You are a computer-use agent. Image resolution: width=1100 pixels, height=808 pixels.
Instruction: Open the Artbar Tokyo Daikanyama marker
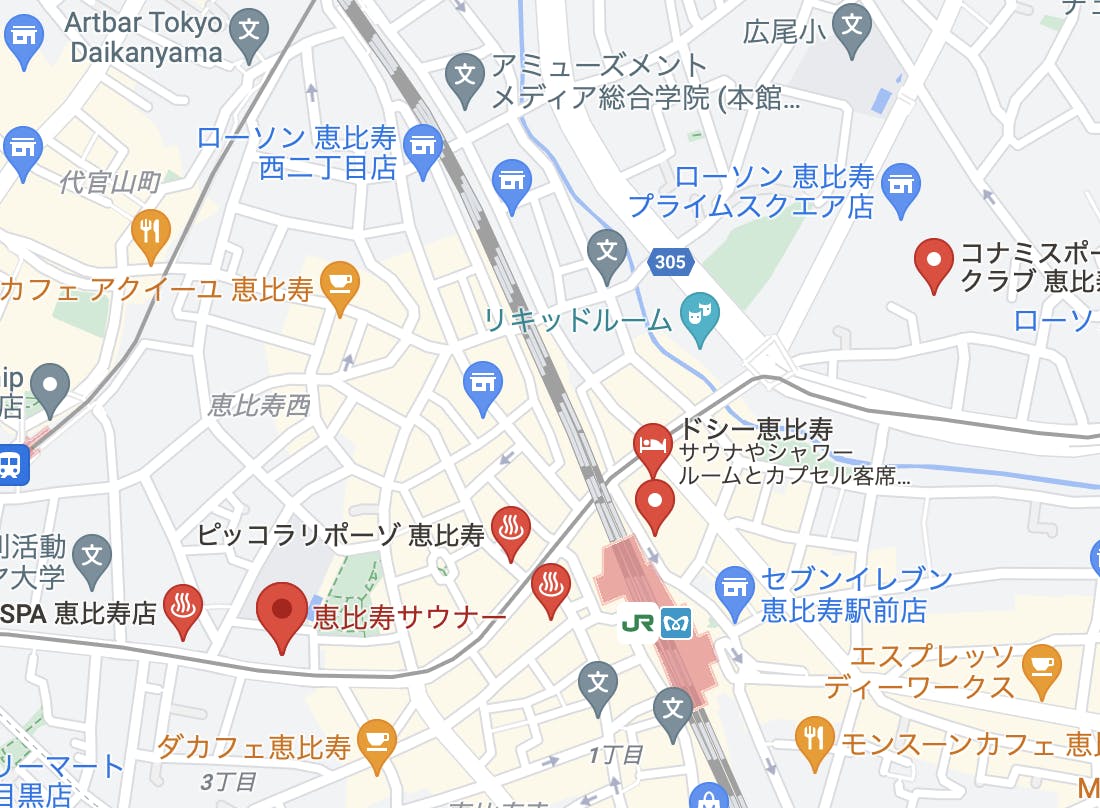(249, 36)
